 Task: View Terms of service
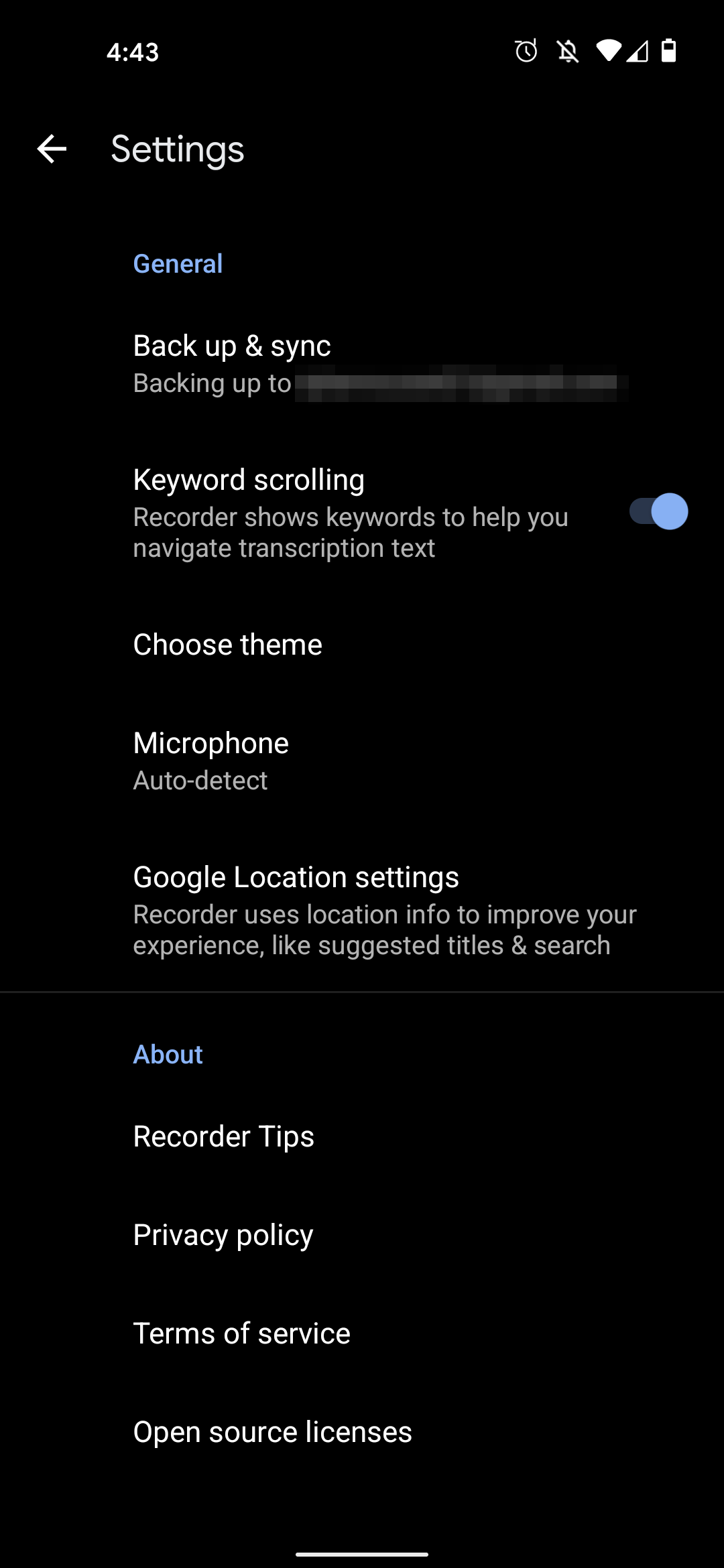(241, 1333)
